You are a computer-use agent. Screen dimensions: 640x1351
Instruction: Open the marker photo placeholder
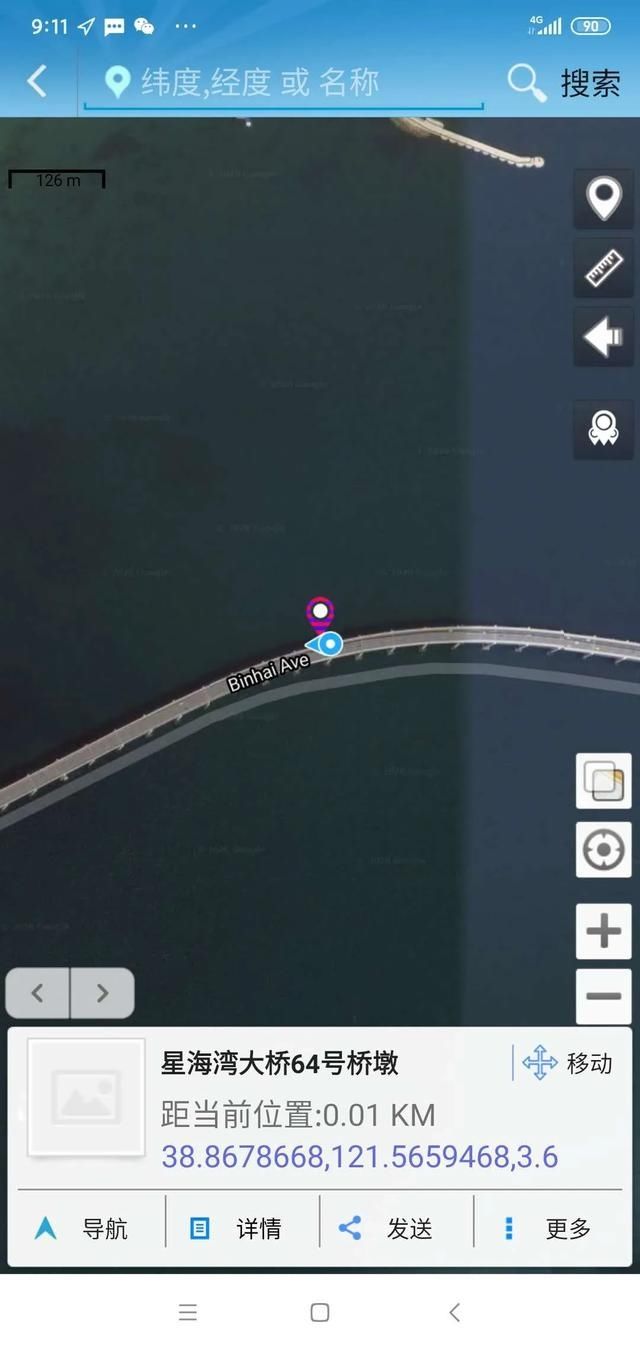pyautogui.click(x=86, y=1097)
